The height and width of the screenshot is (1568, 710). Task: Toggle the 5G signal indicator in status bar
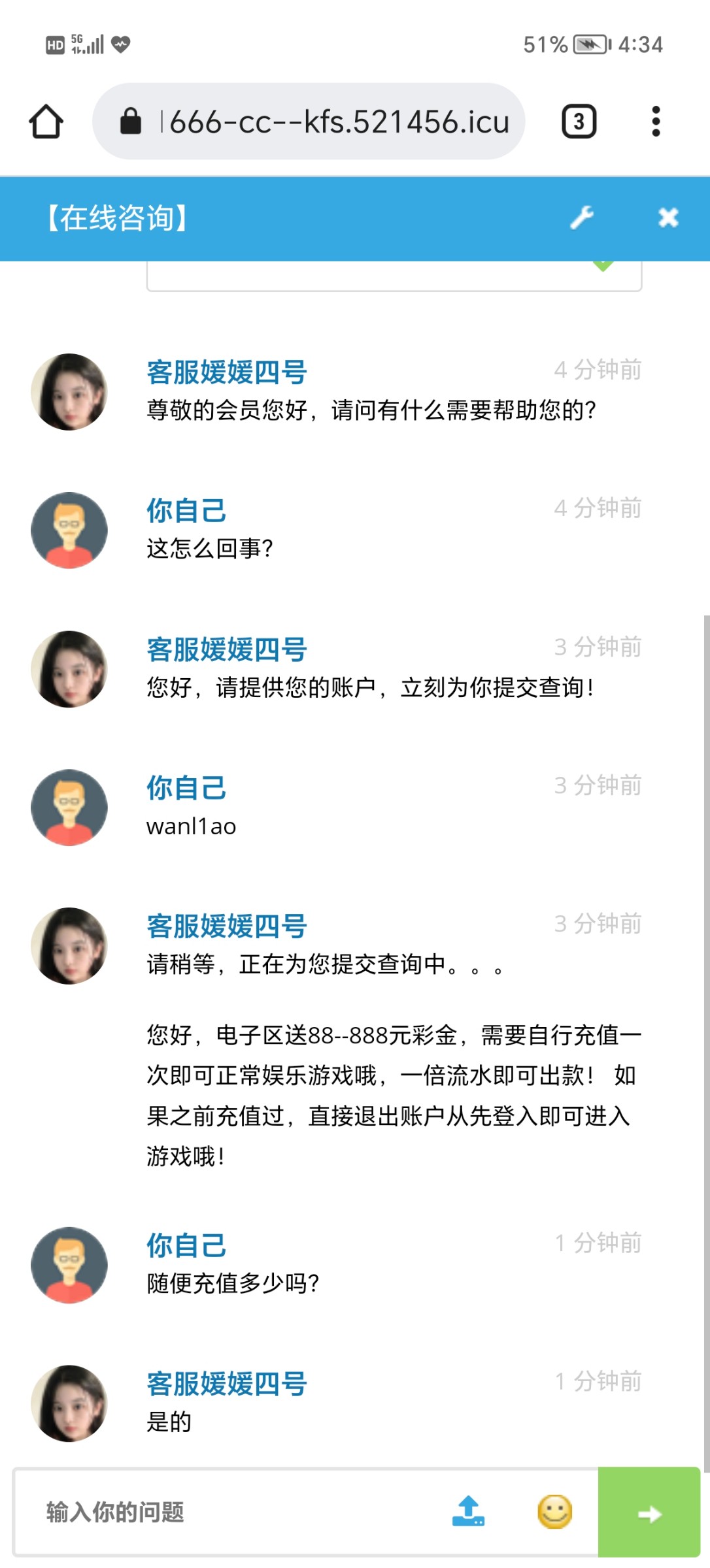[x=88, y=43]
